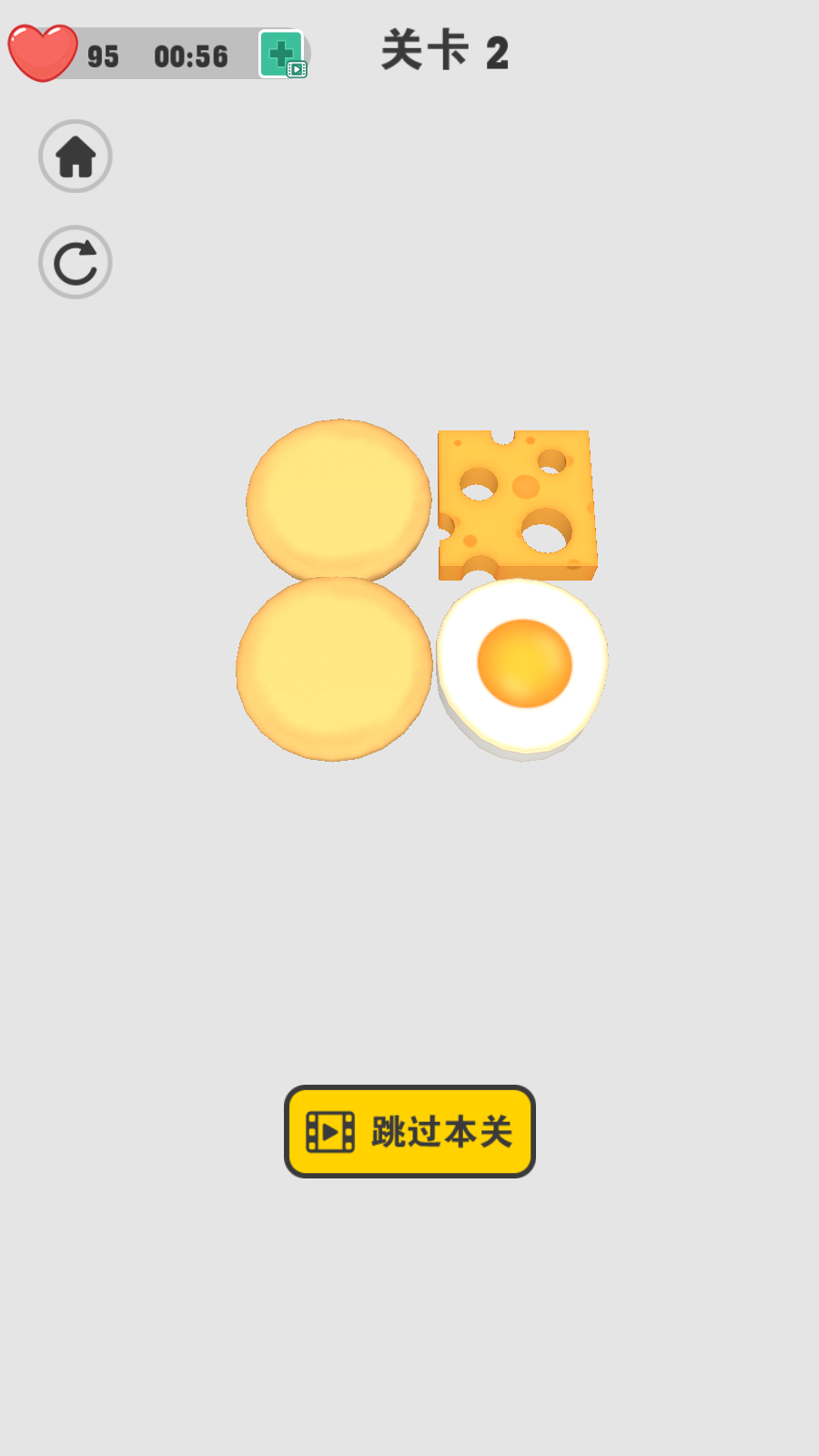Click the yellow skip banner to watch an ad

point(409,1133)
